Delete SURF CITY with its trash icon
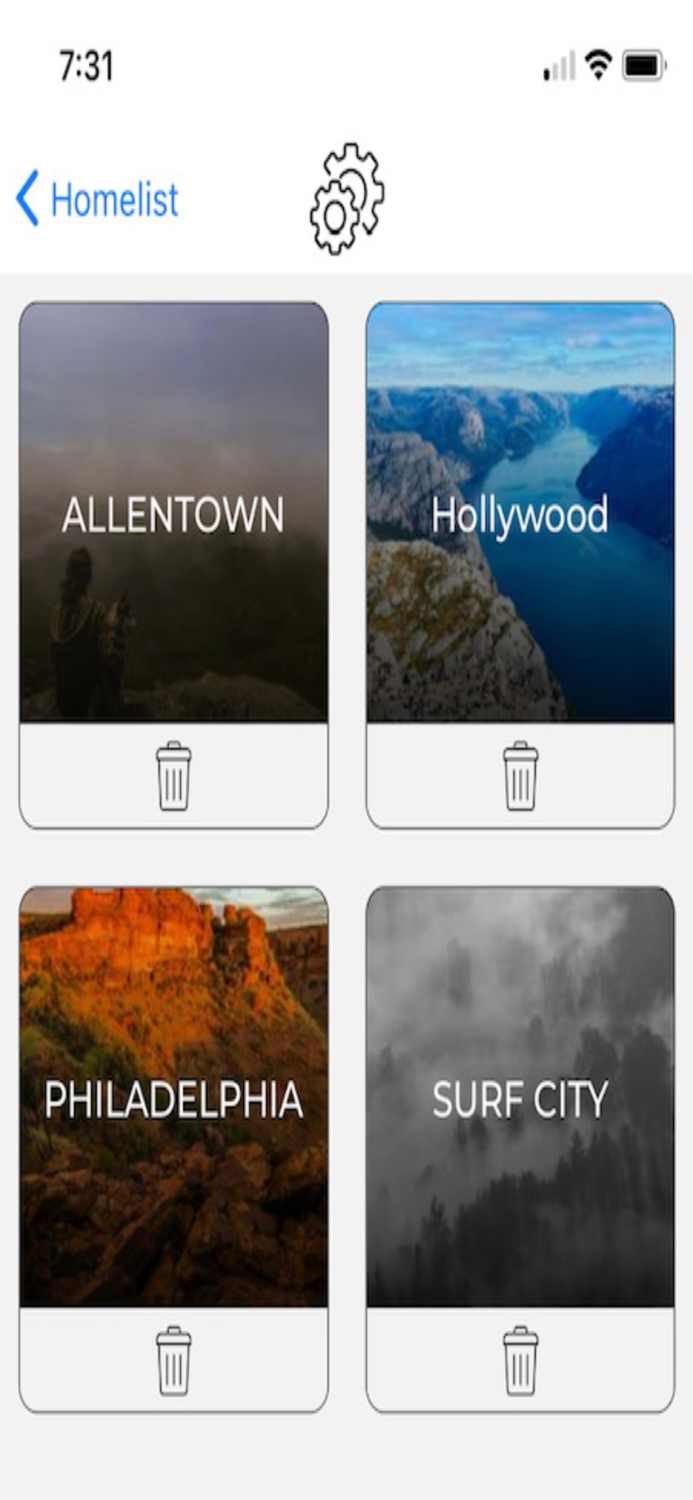The image size is (693, 1500). pyautogui.click(x=520, y=1361)
